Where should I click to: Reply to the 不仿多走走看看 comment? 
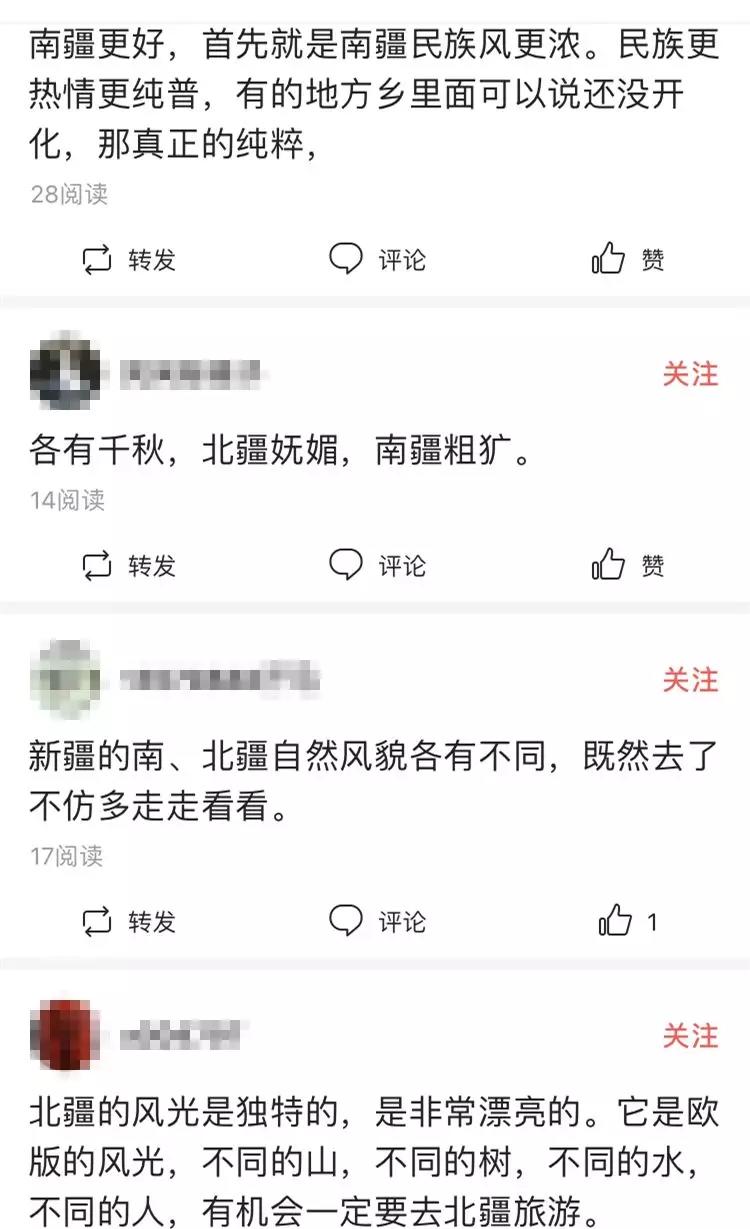pos(377,921)
